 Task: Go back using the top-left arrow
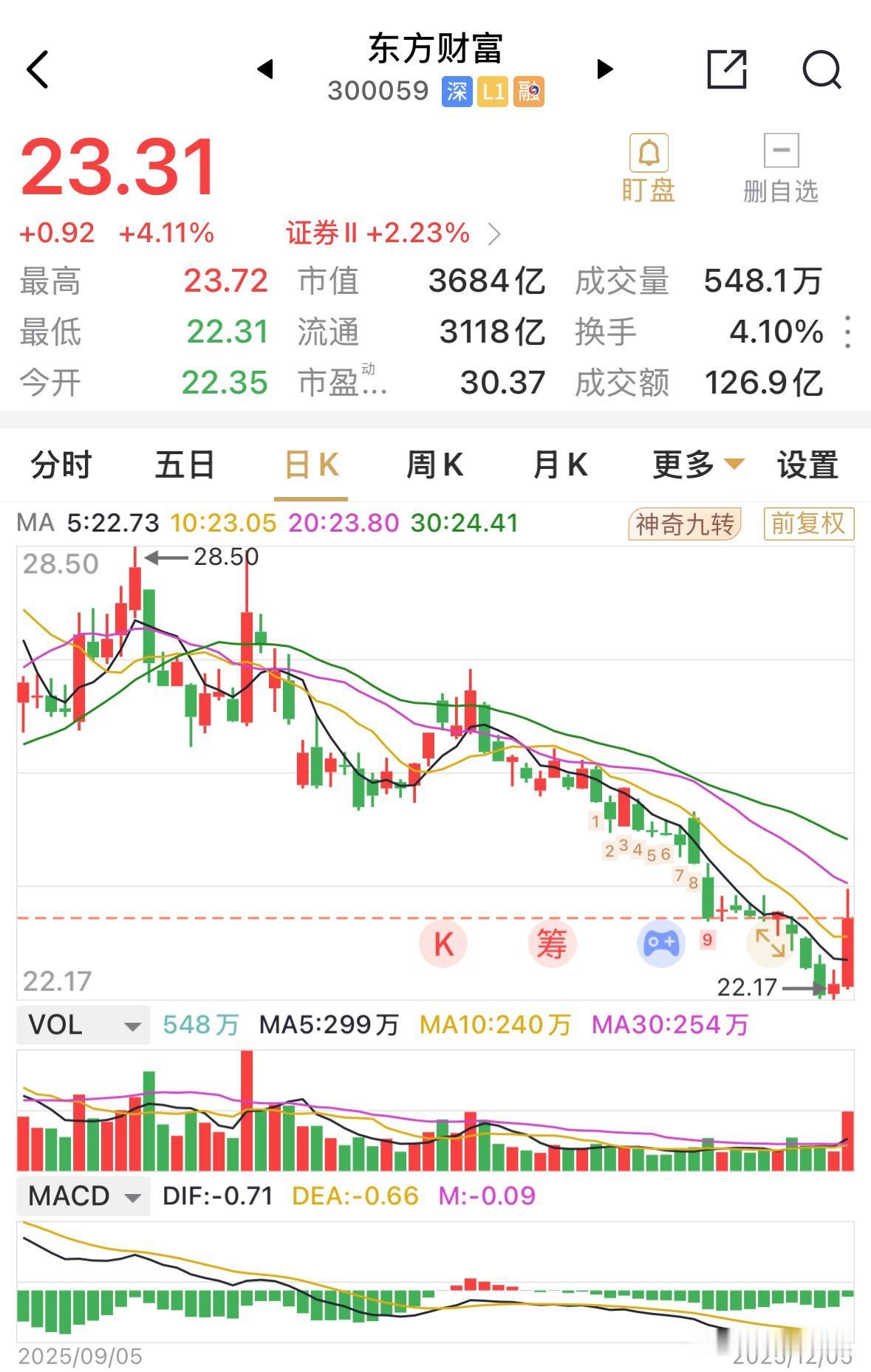point(38,69)
